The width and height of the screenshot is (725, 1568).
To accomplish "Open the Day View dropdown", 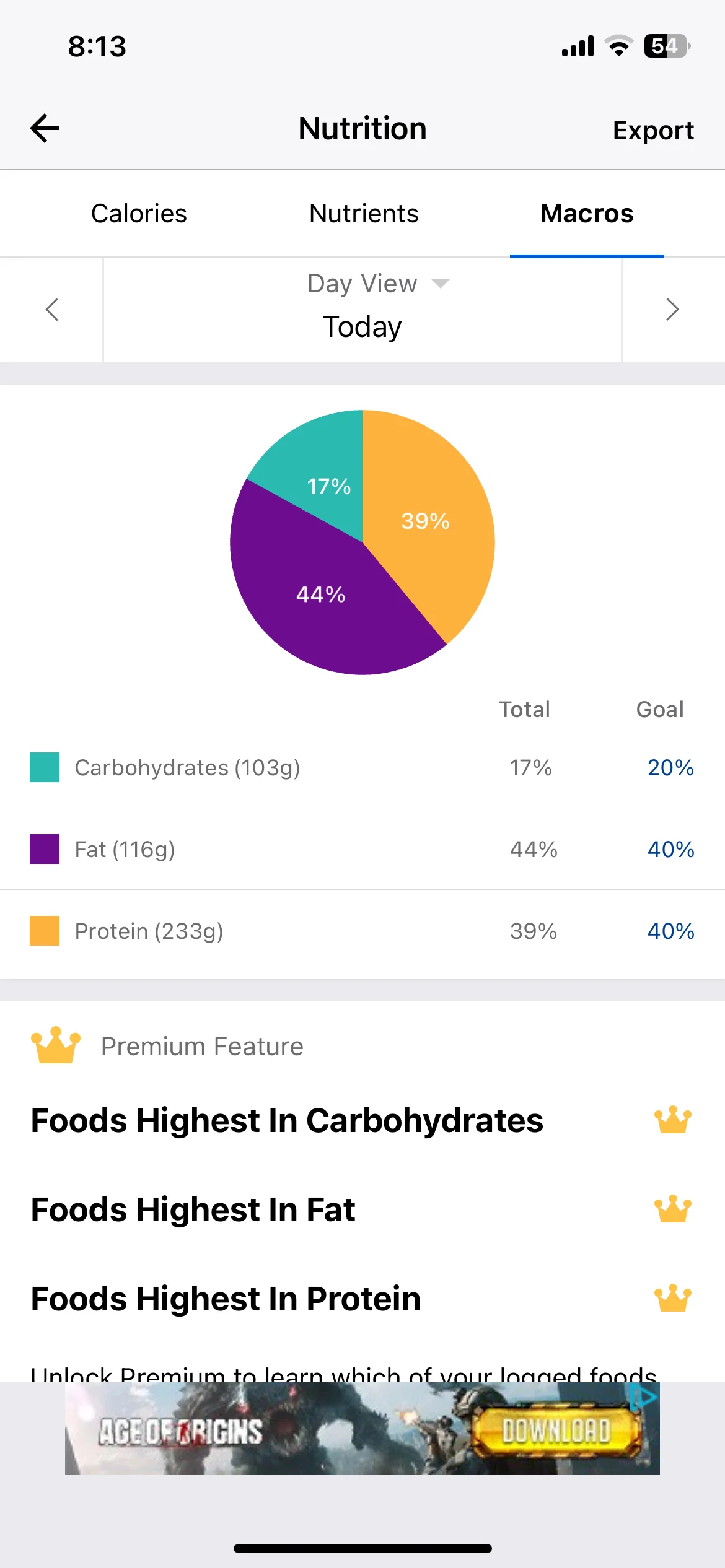I will click(377, 284).
